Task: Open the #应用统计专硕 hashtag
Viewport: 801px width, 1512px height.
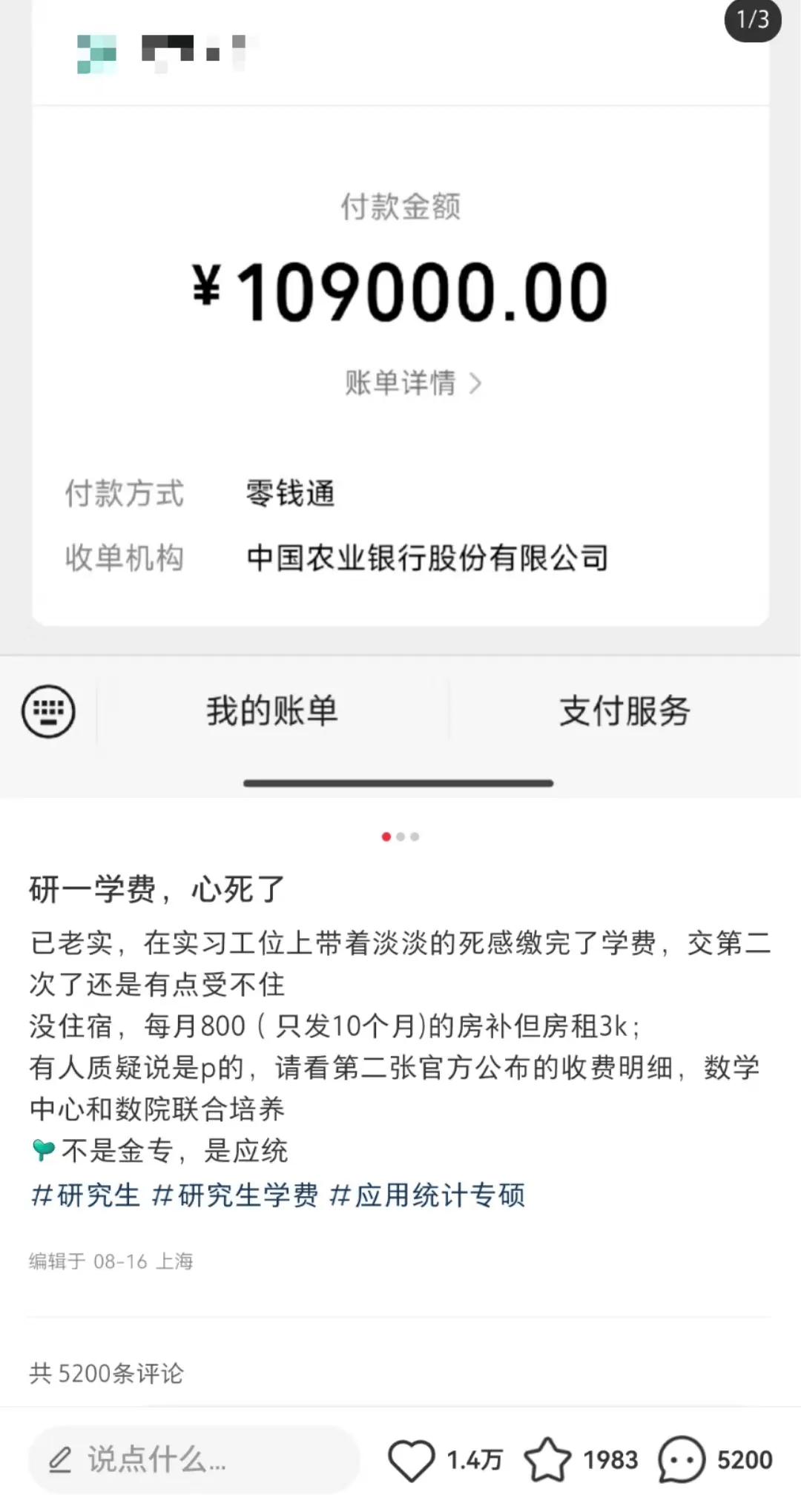Action: (427, 1195)
